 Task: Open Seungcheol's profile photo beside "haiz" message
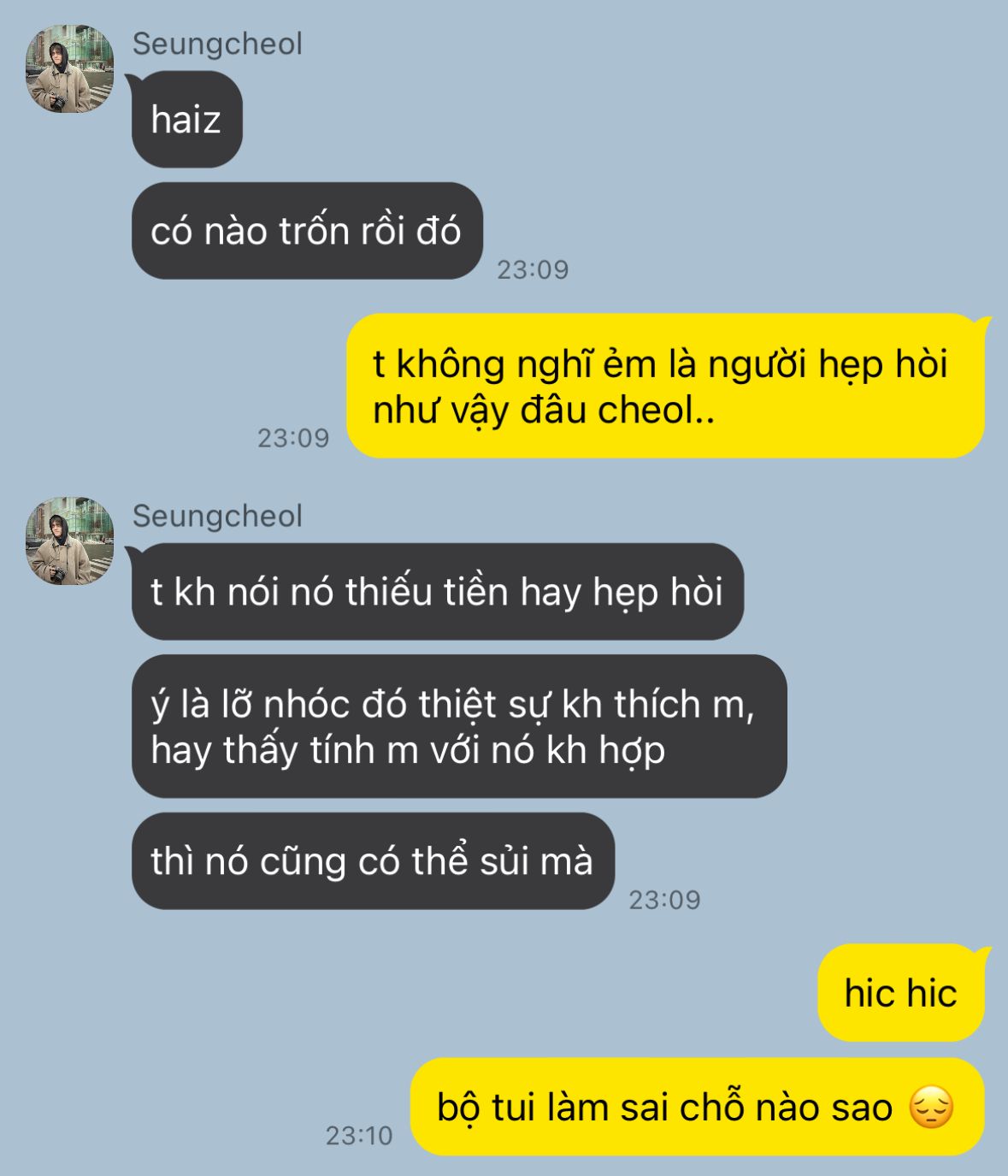70,70
